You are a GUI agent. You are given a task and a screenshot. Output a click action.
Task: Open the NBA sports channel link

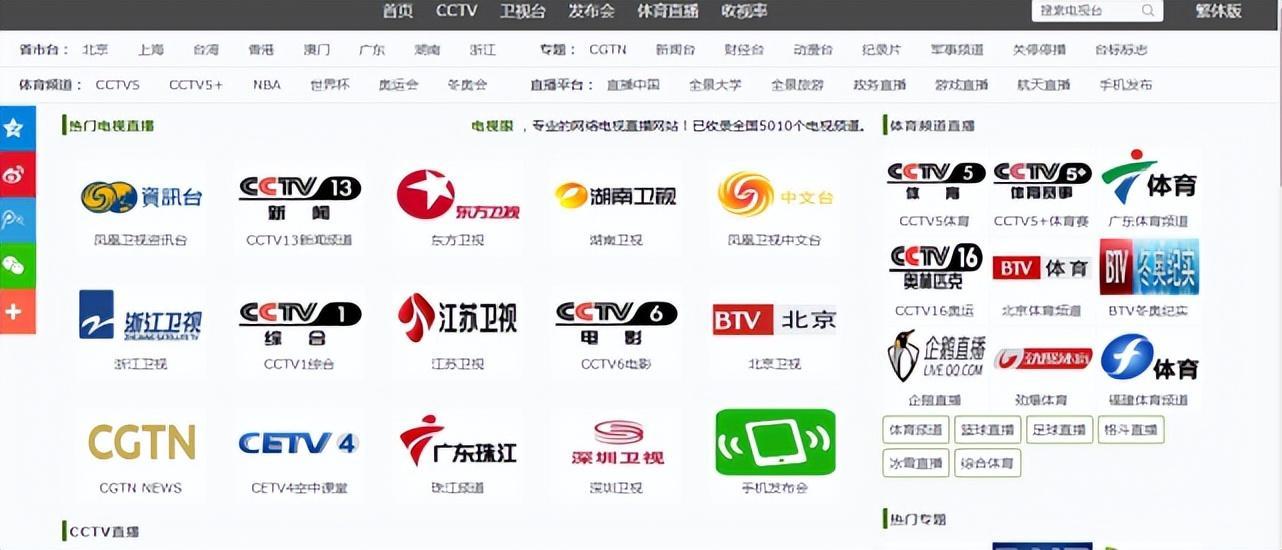coord(266,85)
